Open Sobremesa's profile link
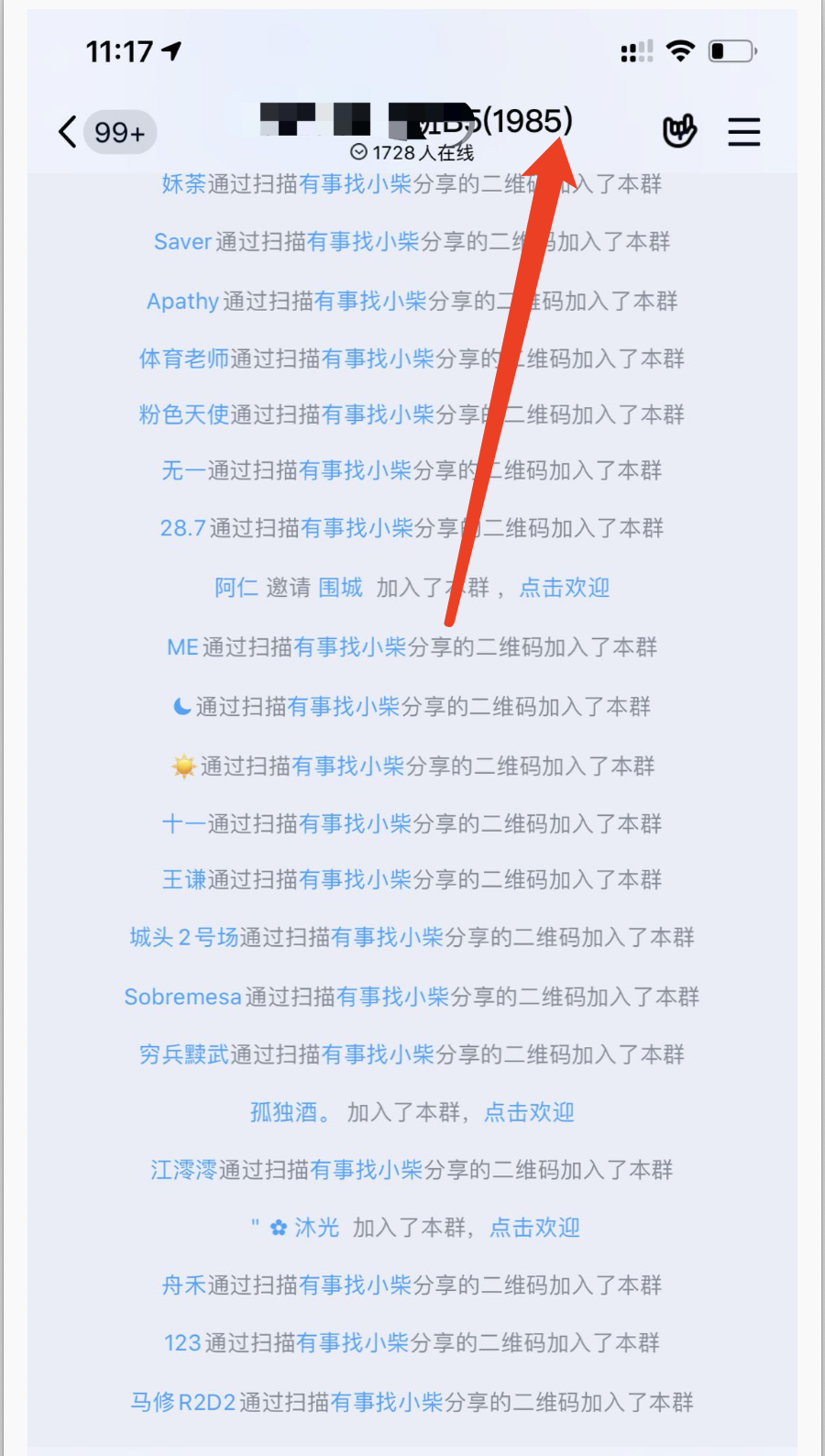The image size is (825, 1456). pos(182,997)
